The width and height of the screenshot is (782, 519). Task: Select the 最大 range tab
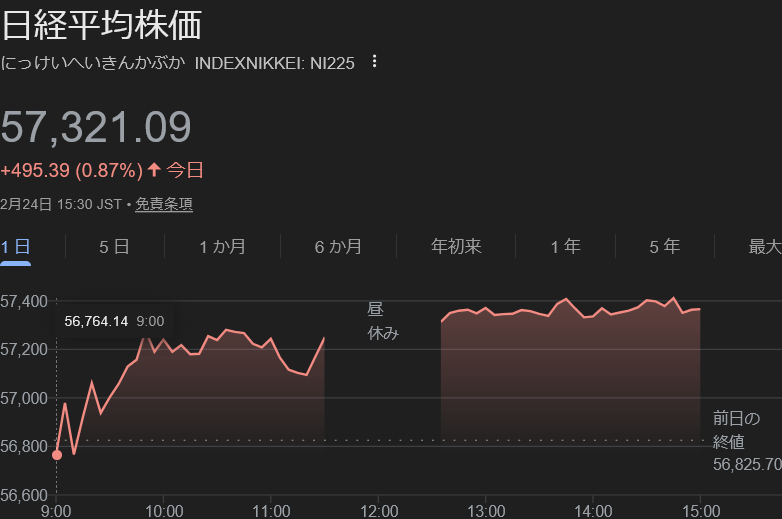(765, 247)
